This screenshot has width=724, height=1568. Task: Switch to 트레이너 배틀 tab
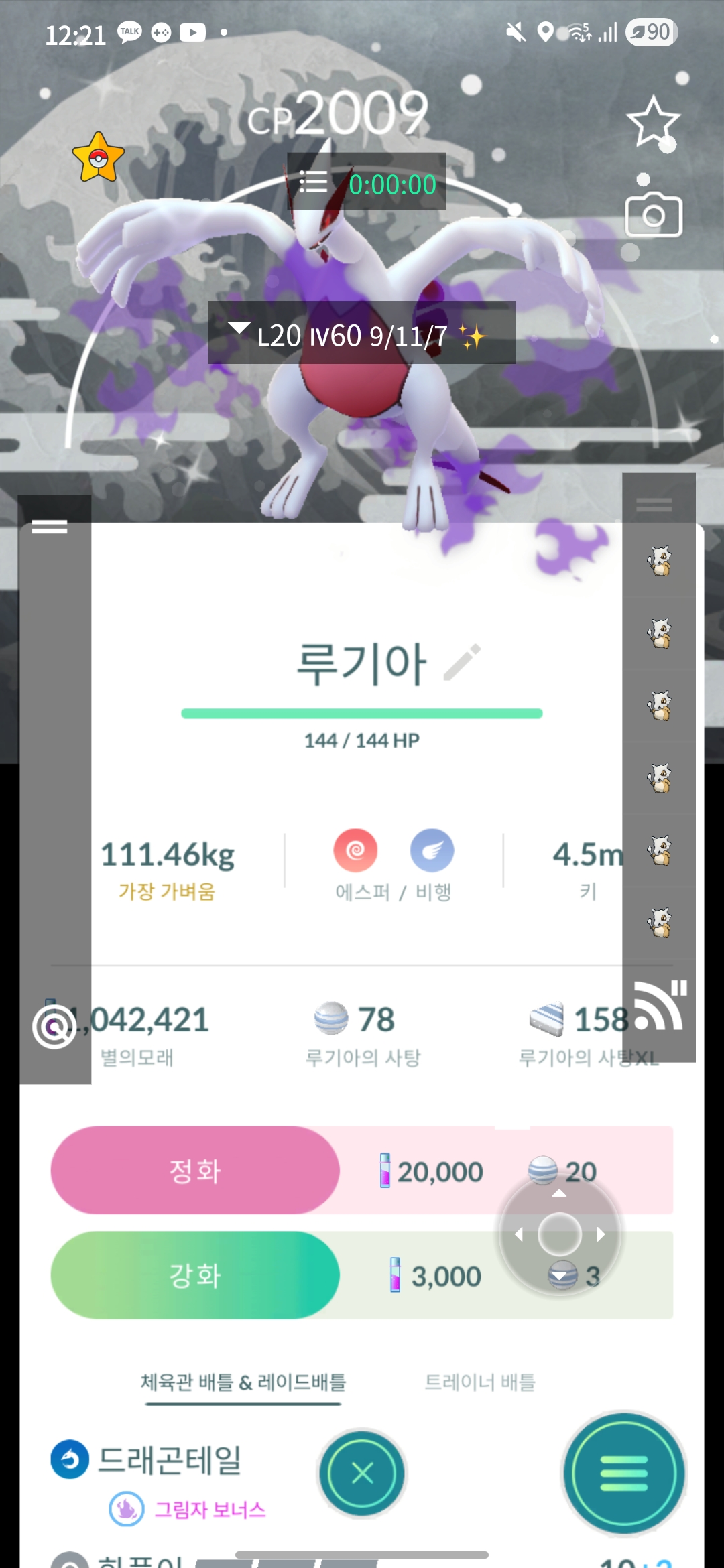tap(480, 1382)
